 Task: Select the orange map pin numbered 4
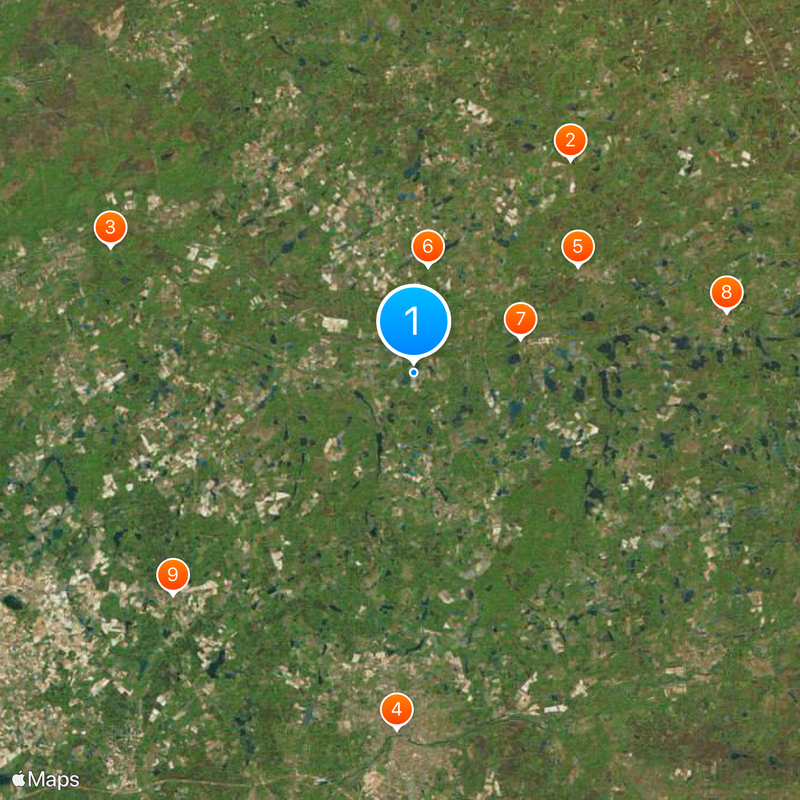click(397, 710)
